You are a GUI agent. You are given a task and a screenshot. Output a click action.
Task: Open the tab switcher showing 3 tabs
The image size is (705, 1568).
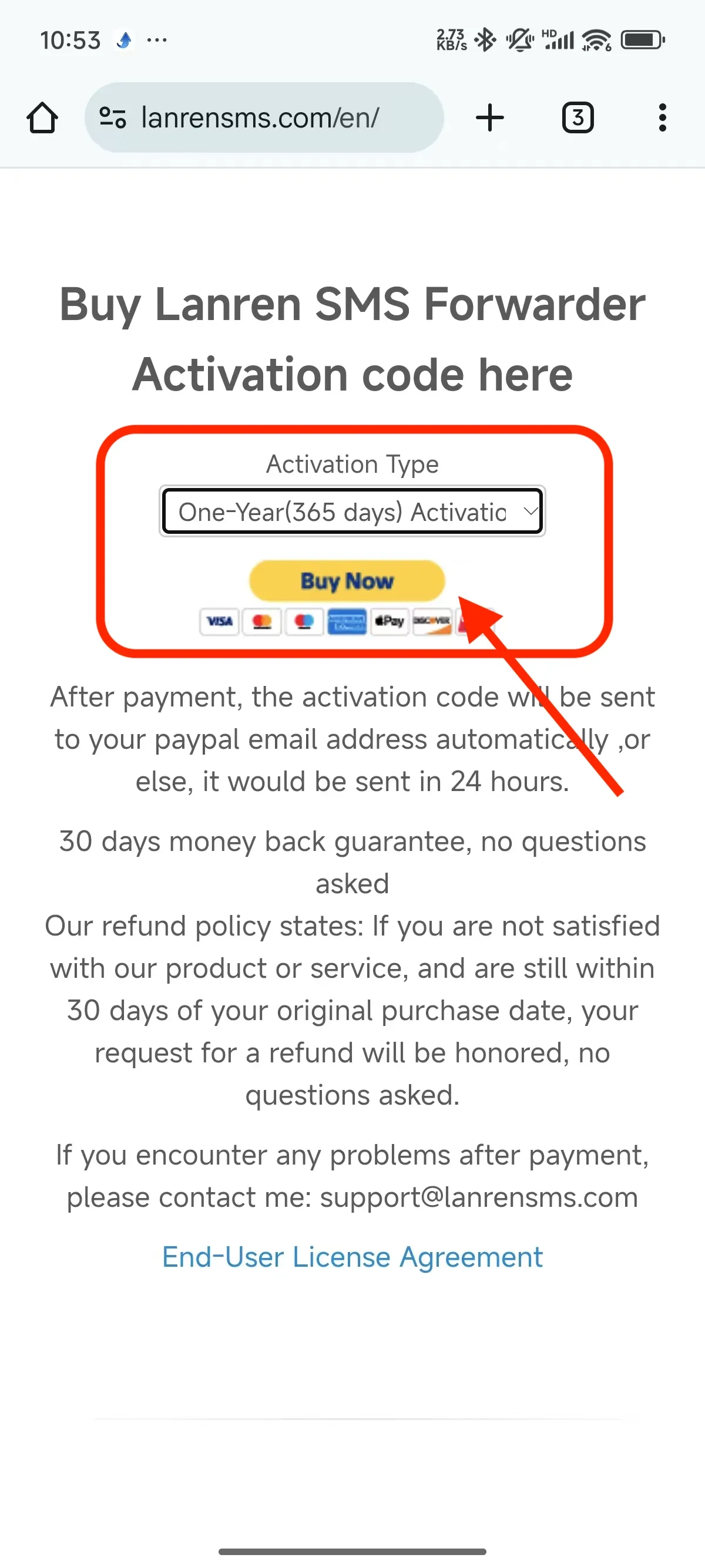tap(577, 117)
